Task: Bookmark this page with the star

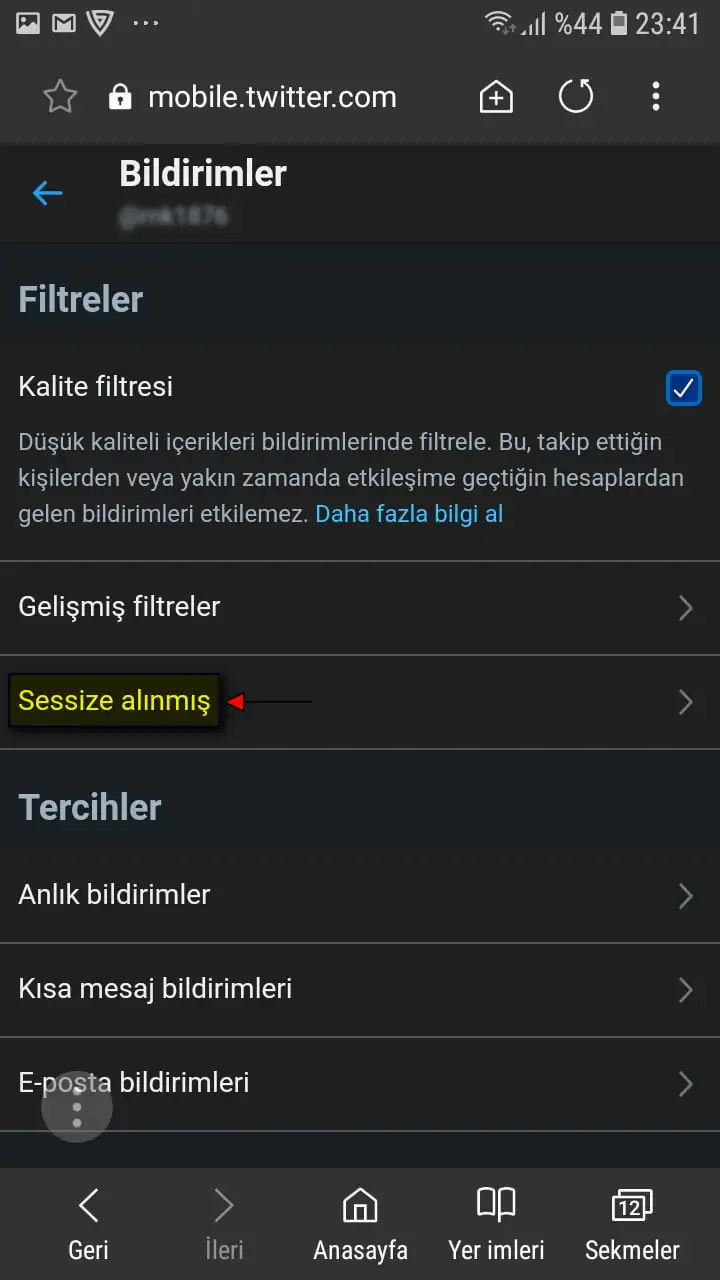Action: [60, 97]
